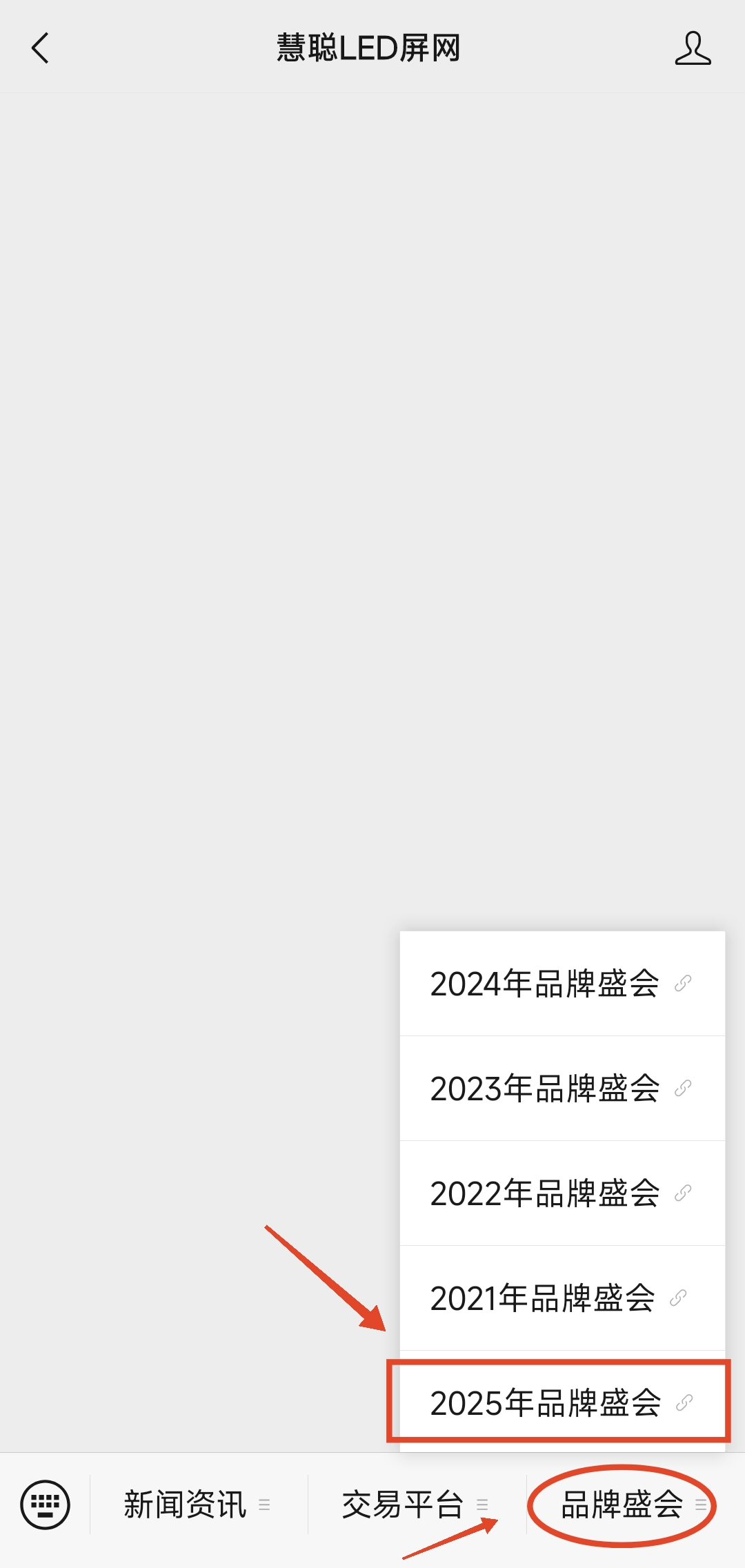Expand the 新闻资讯 menu
745x1568 pixels.
pos(197,1505)
